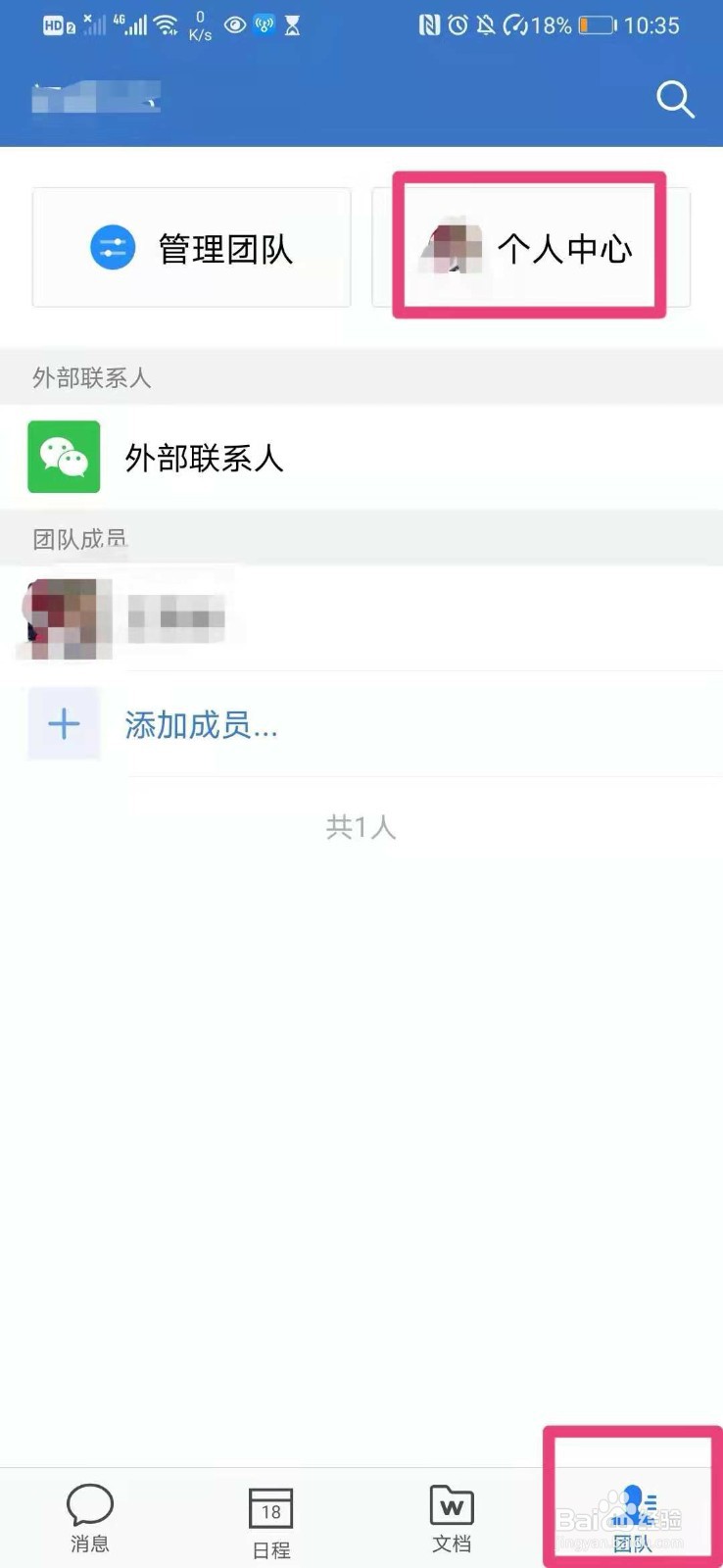Open 管理团队

click(191, 247)
